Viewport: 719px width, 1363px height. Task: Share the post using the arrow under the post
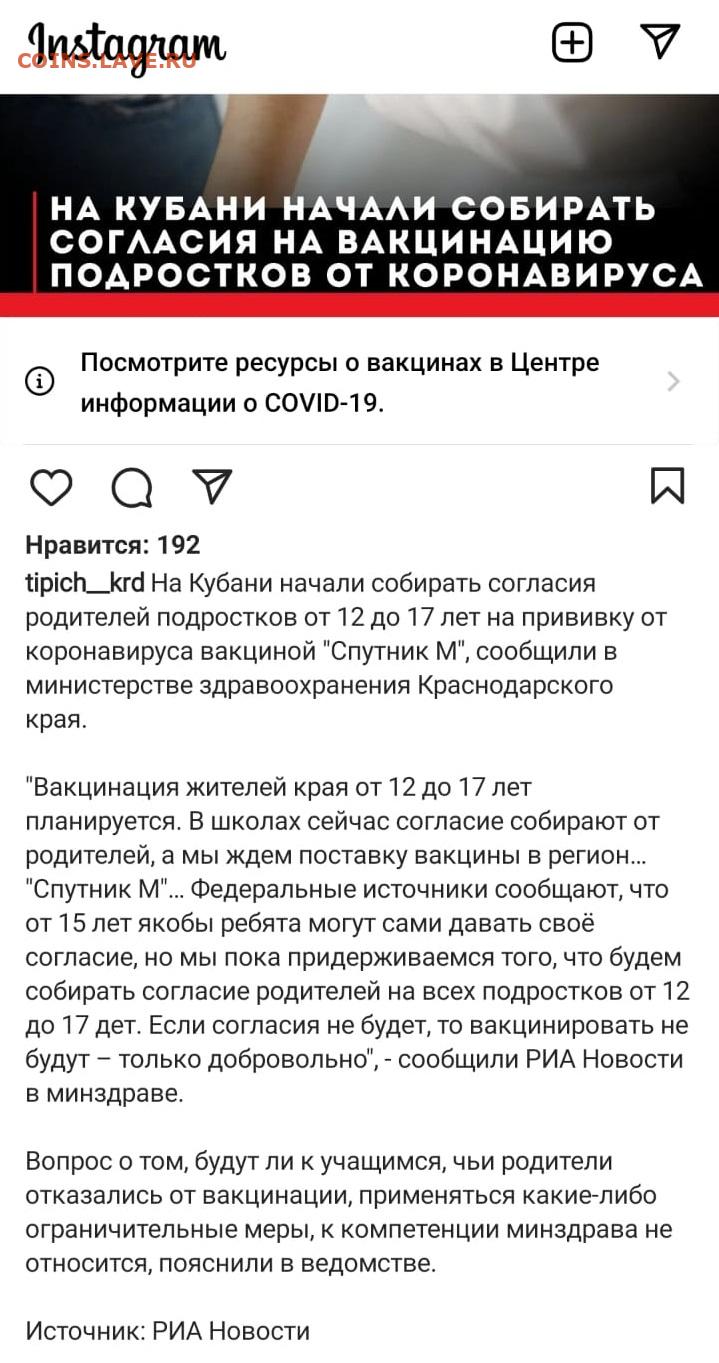click(211, 486)
